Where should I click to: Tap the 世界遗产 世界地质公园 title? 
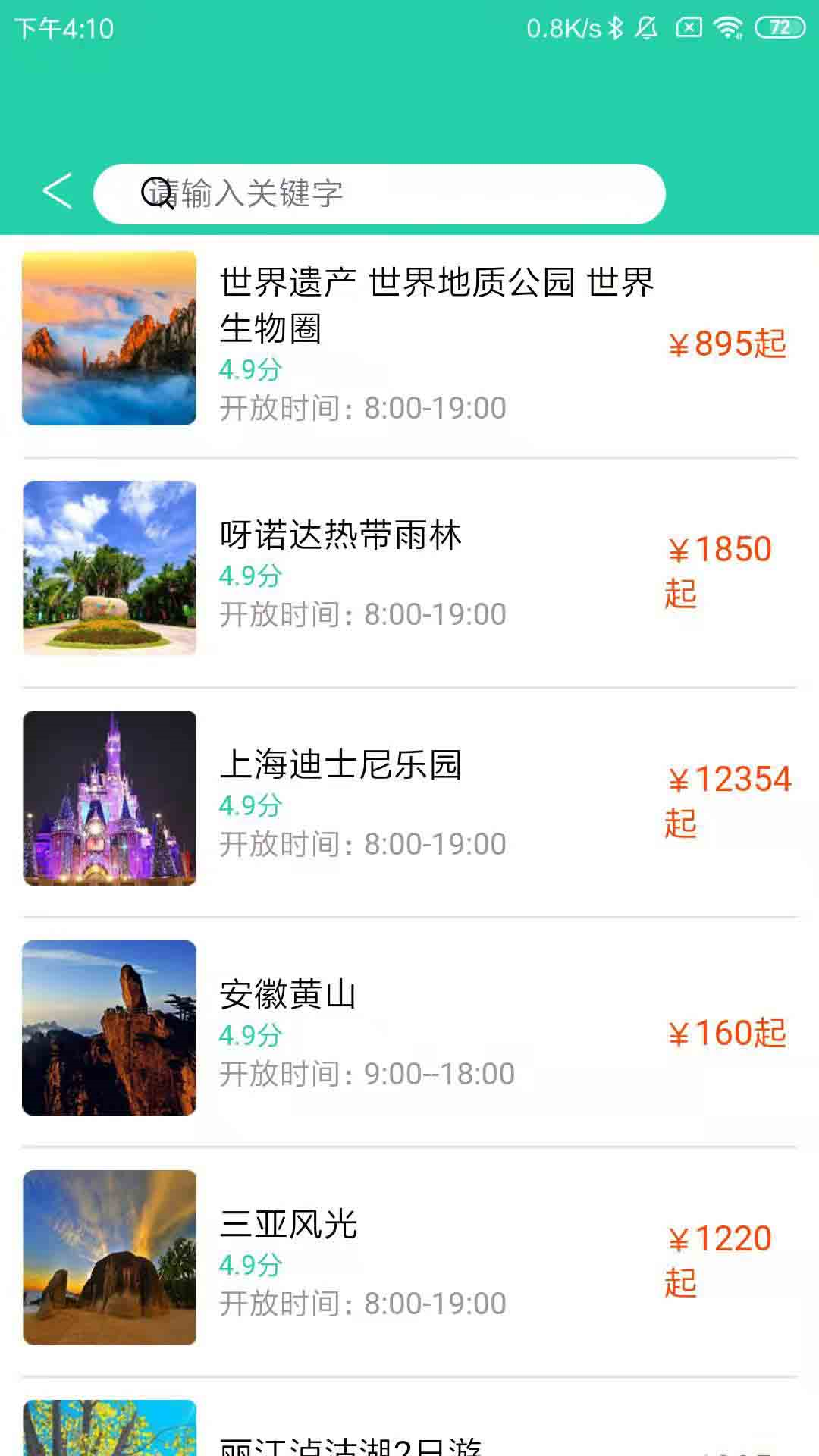[x=436, y=284]
